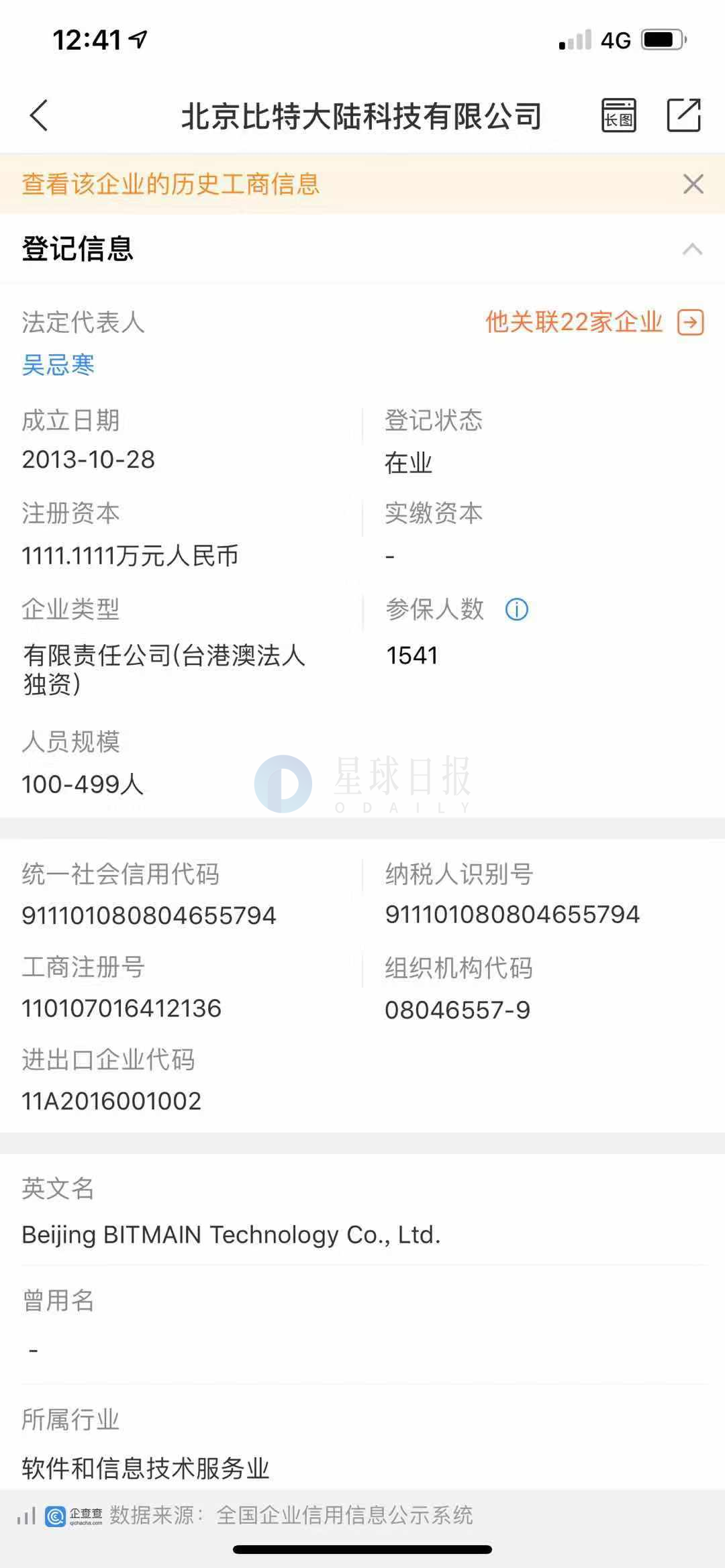725x1568 pixels.
Task: Open legal representative 吴忌寒's profile
Action: (x=58, y=365)
